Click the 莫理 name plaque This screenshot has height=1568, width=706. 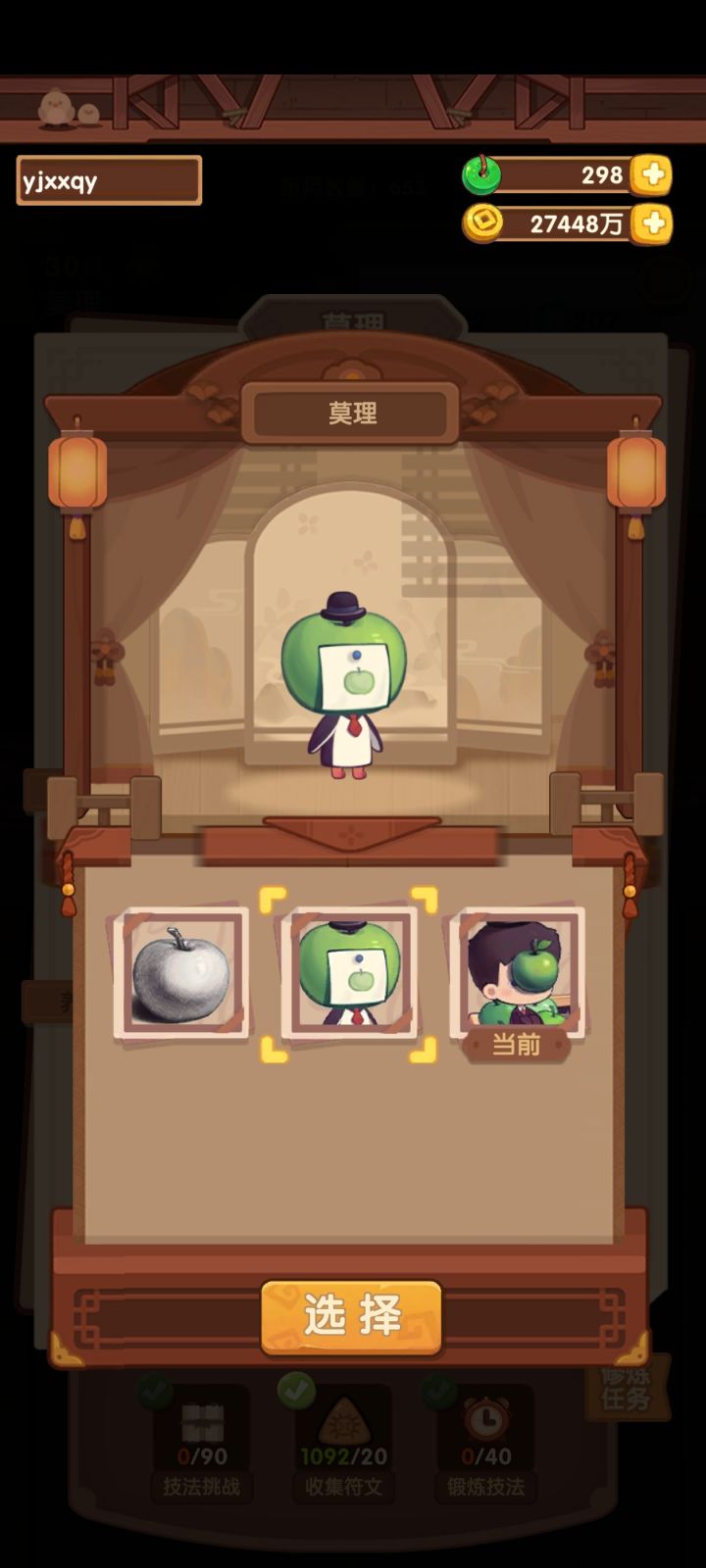351,412
